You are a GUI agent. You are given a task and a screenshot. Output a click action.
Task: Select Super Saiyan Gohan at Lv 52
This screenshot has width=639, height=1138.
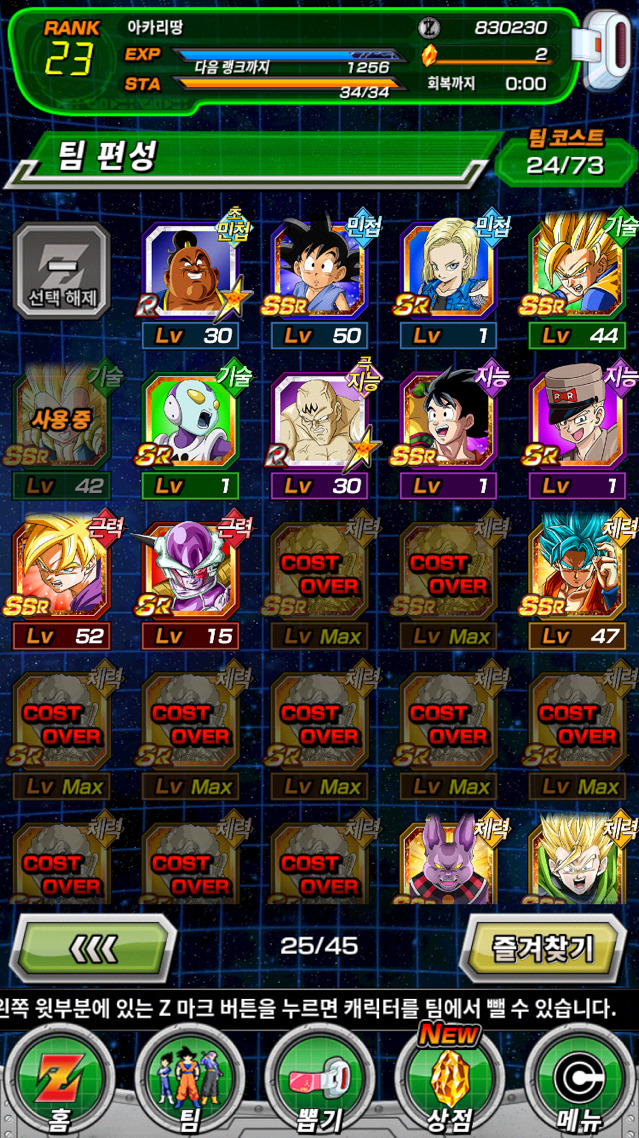pyautogui.click(x=61, y=570)
